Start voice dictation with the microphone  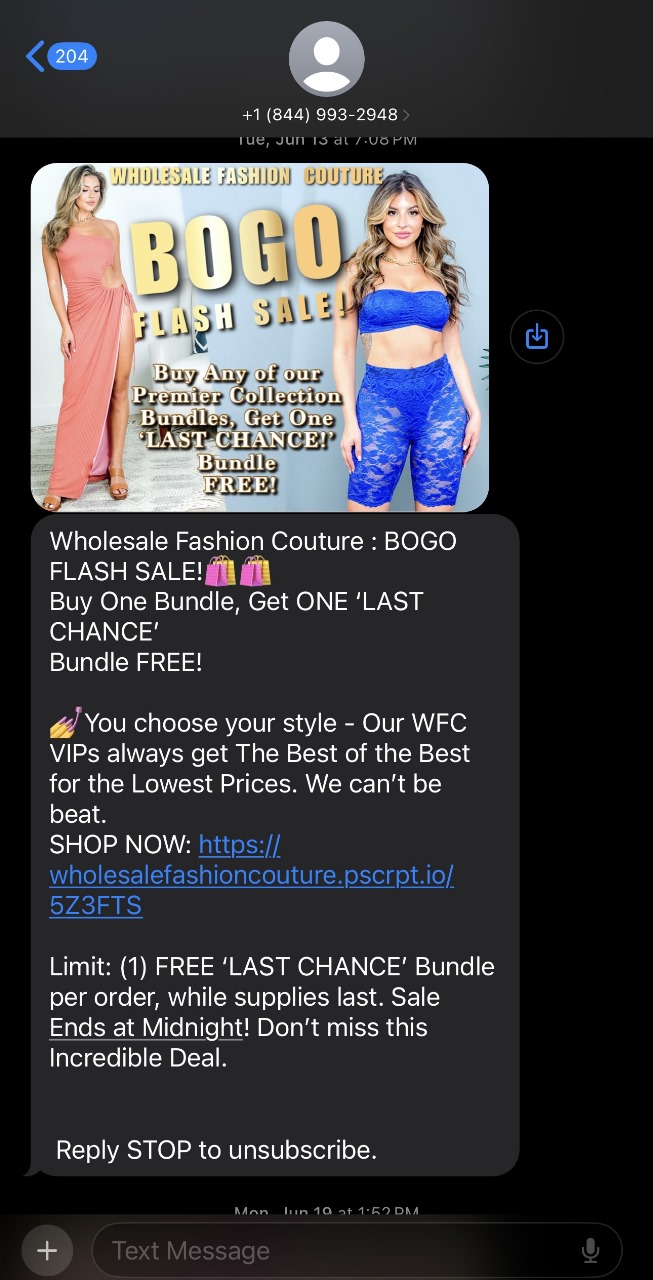click(x=591, y=1250)
